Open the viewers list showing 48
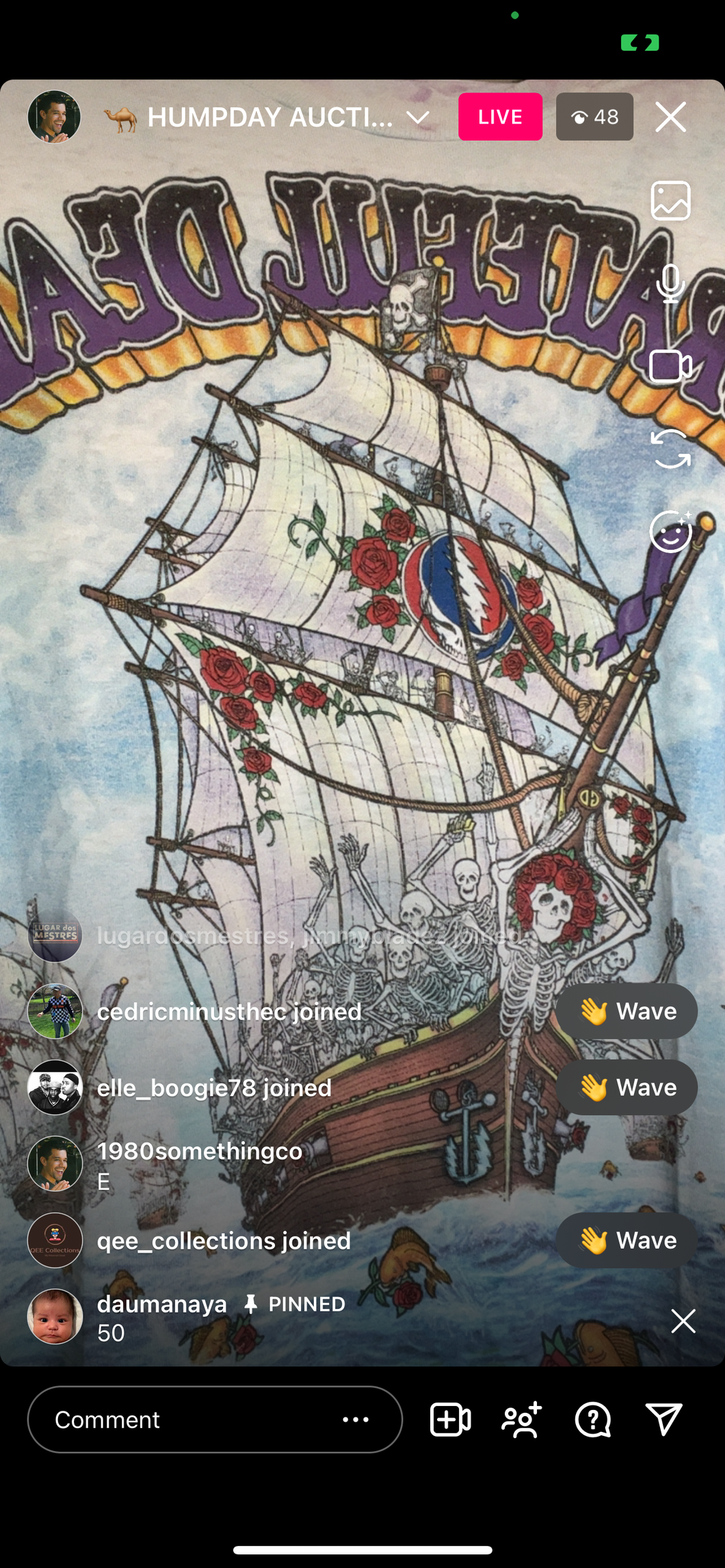The height and width of the screenshot is (1568, 725). [594, 117]
